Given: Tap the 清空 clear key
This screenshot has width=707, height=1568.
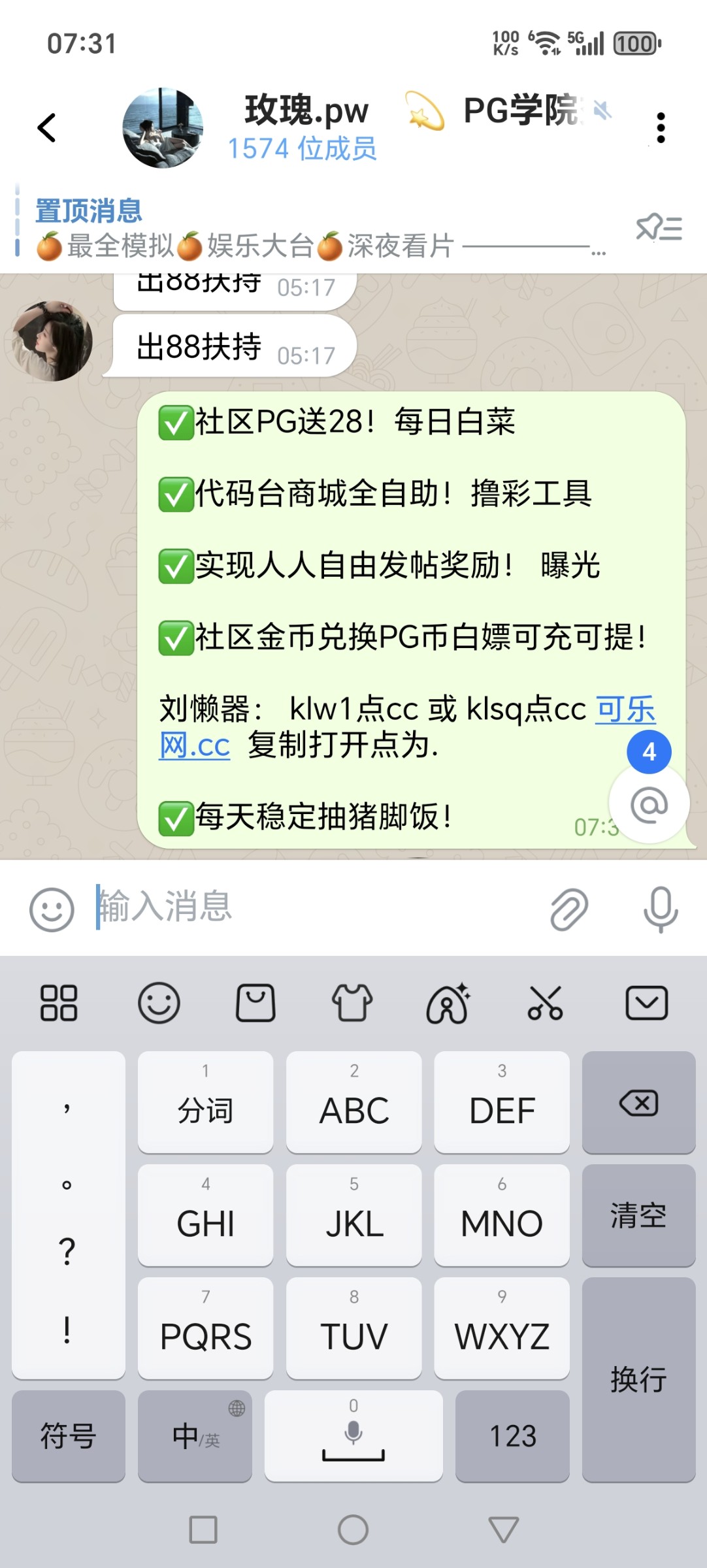Looking at the screenshot, I should tap(638, 1215).
